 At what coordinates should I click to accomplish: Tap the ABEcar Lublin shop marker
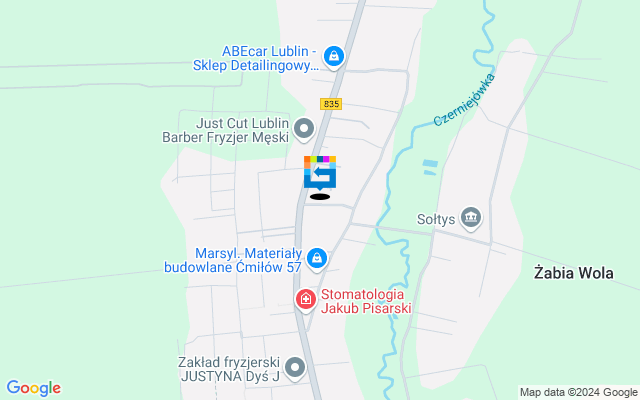(x=335, y=57)
